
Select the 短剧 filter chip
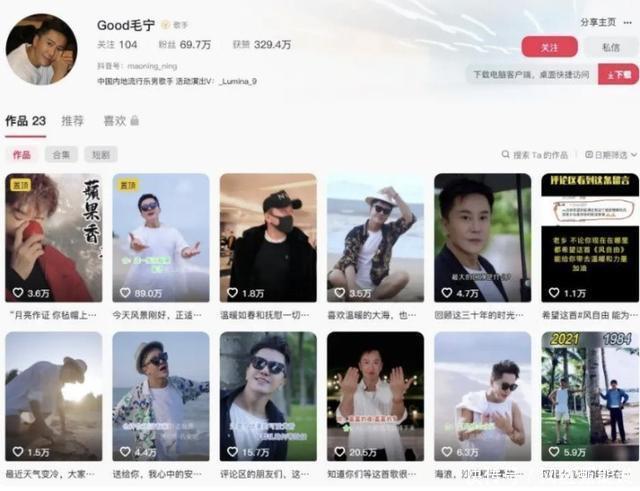(101, 155)
